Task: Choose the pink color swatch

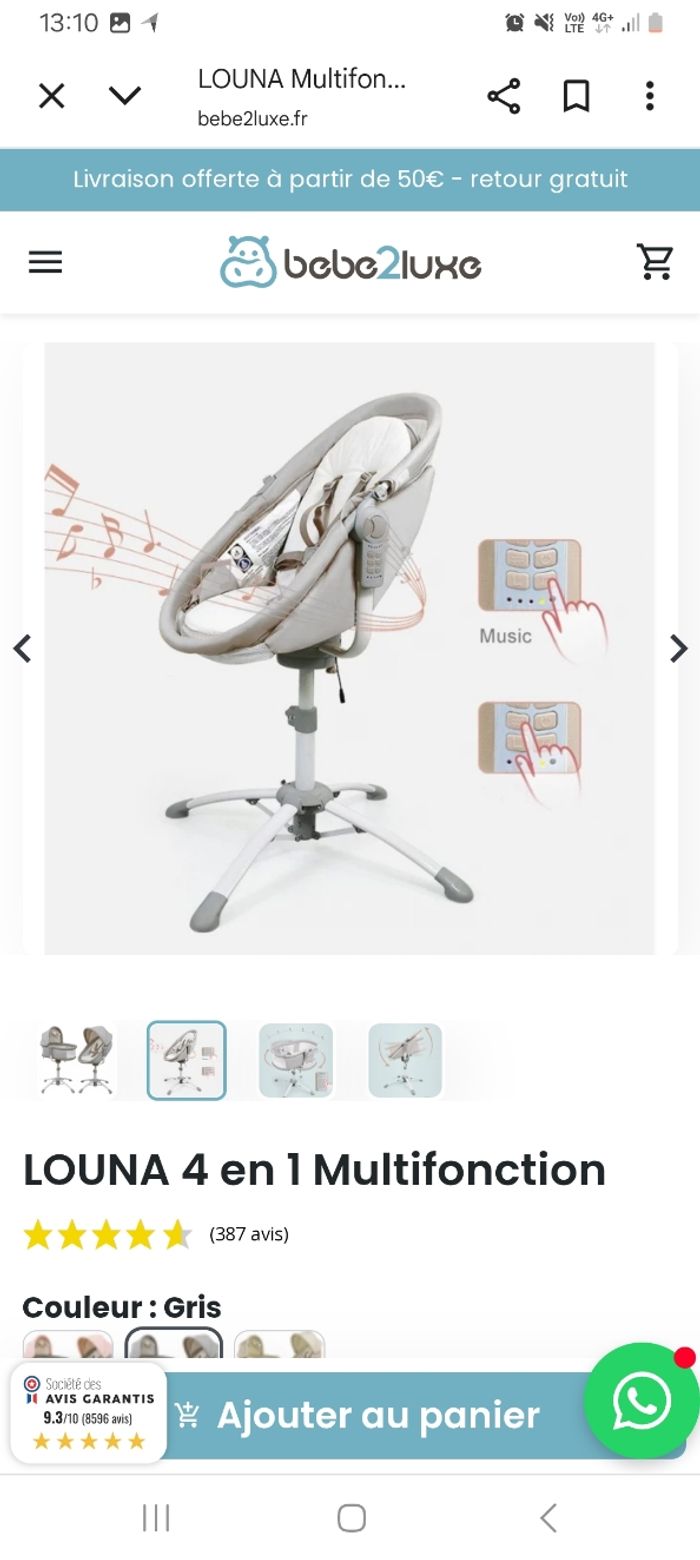Action: click(68, 1343)
